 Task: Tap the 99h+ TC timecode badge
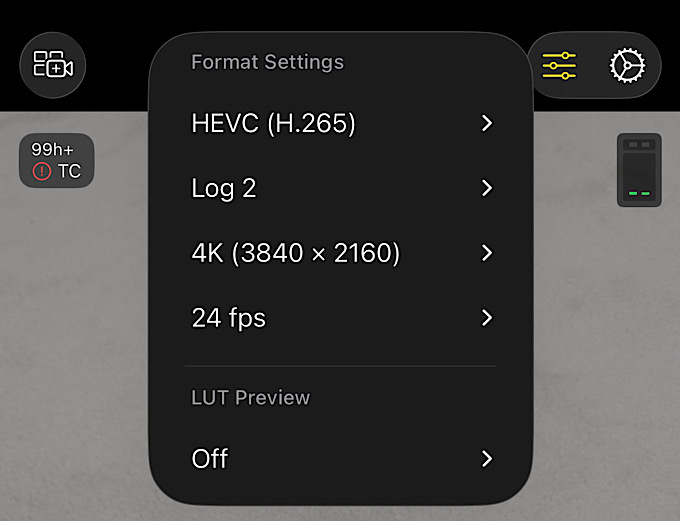(x=56, y=161)
